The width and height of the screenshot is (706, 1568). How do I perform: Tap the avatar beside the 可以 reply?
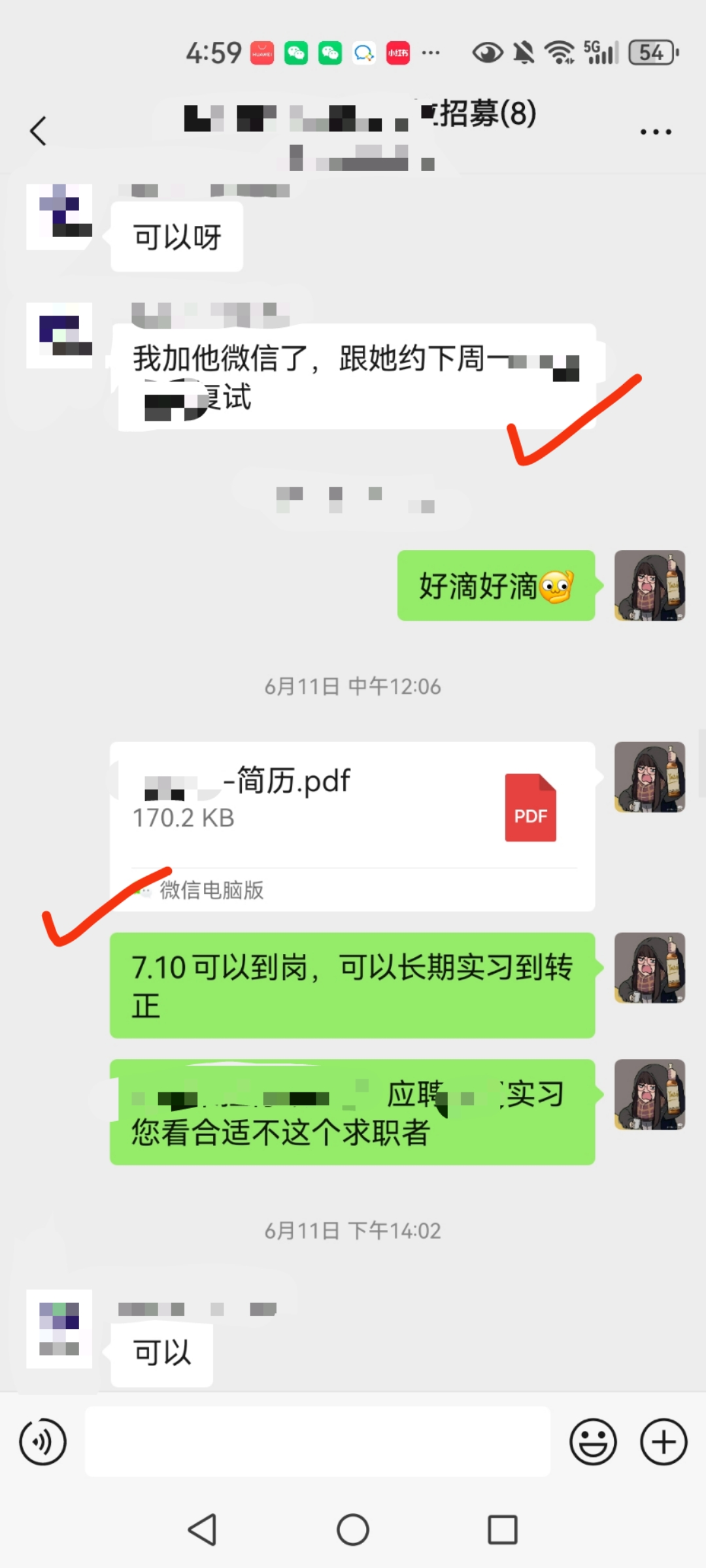tap(59, 1328)
